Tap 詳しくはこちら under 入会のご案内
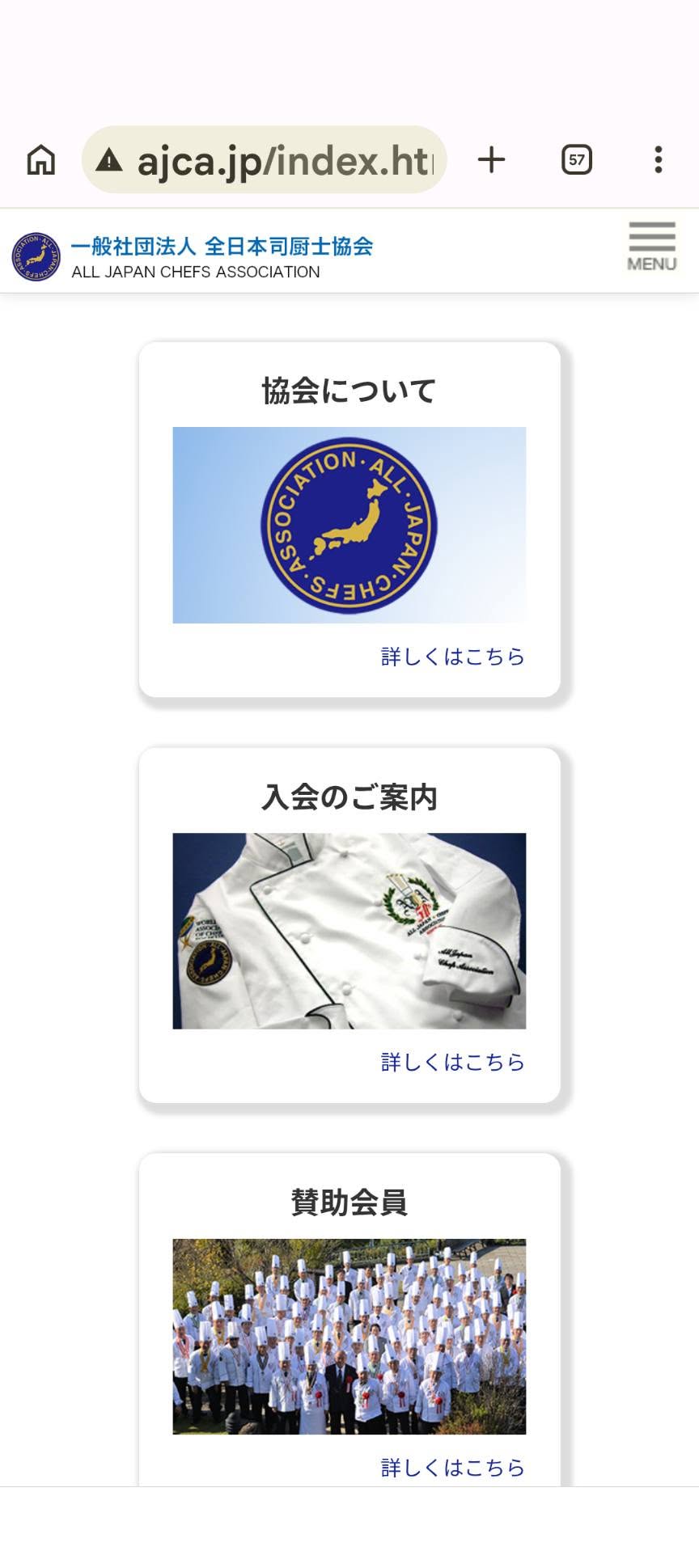This screenshot has height=1568, width=699. point(453,1063)
